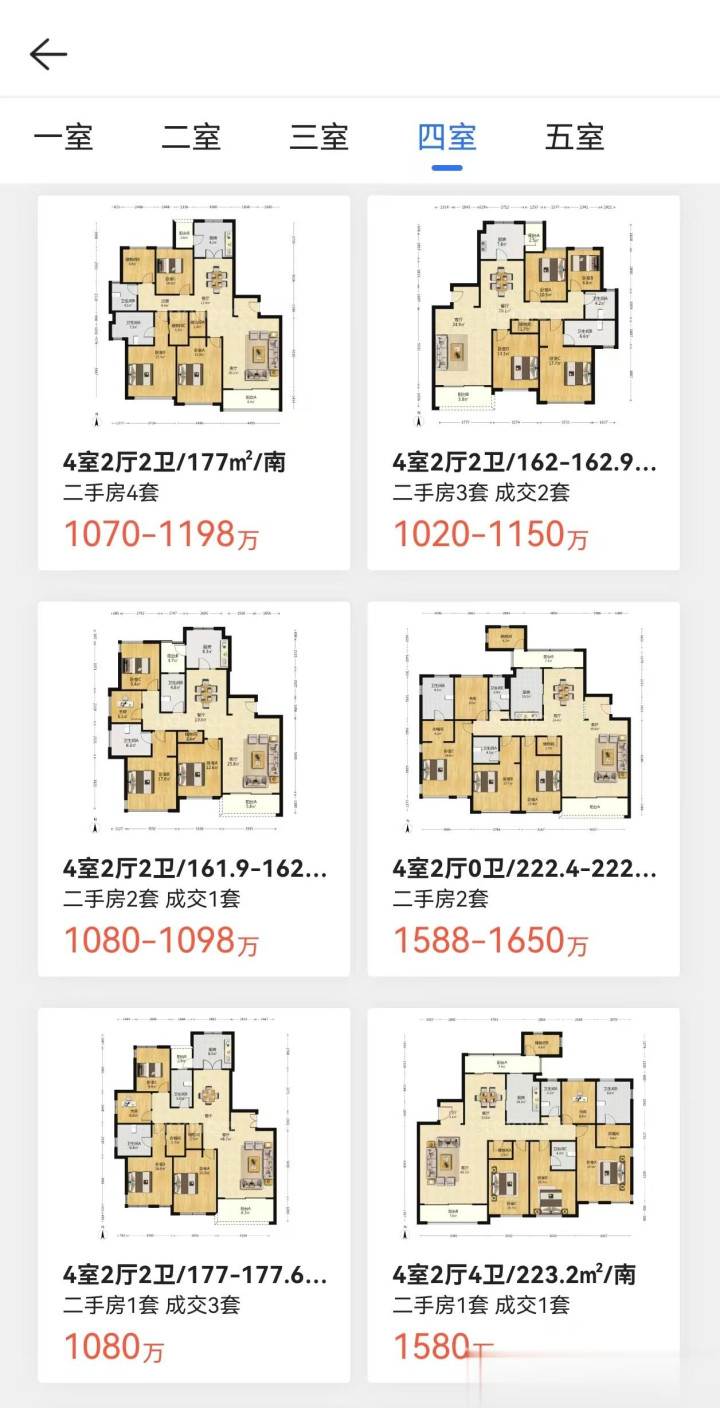This screenshot has width=720, height=1408.
Task: Switch to the 一室 tab
Action: 63,137
